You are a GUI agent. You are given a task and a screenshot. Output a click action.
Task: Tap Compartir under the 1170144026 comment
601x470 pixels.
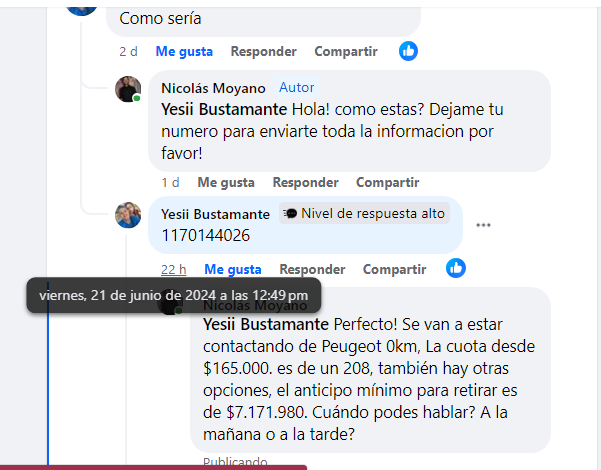pos(394,269)
